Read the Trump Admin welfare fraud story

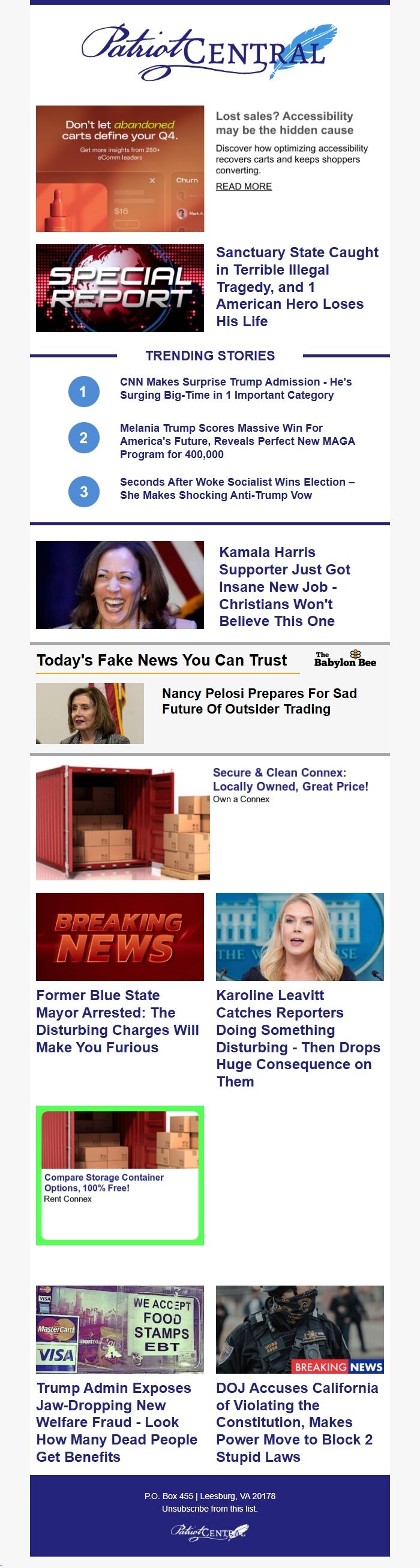116,1422
